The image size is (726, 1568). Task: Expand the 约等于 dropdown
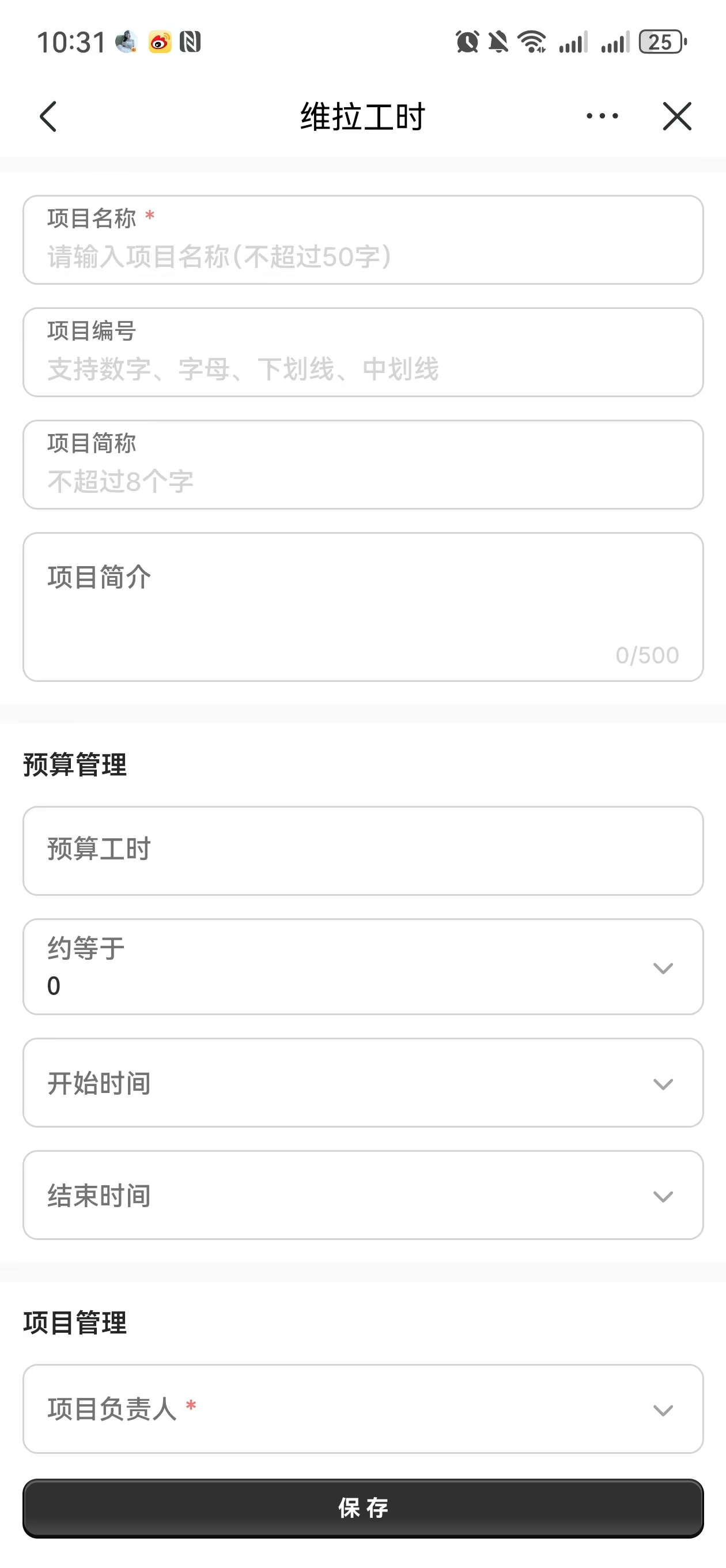(x=362, y=967)
